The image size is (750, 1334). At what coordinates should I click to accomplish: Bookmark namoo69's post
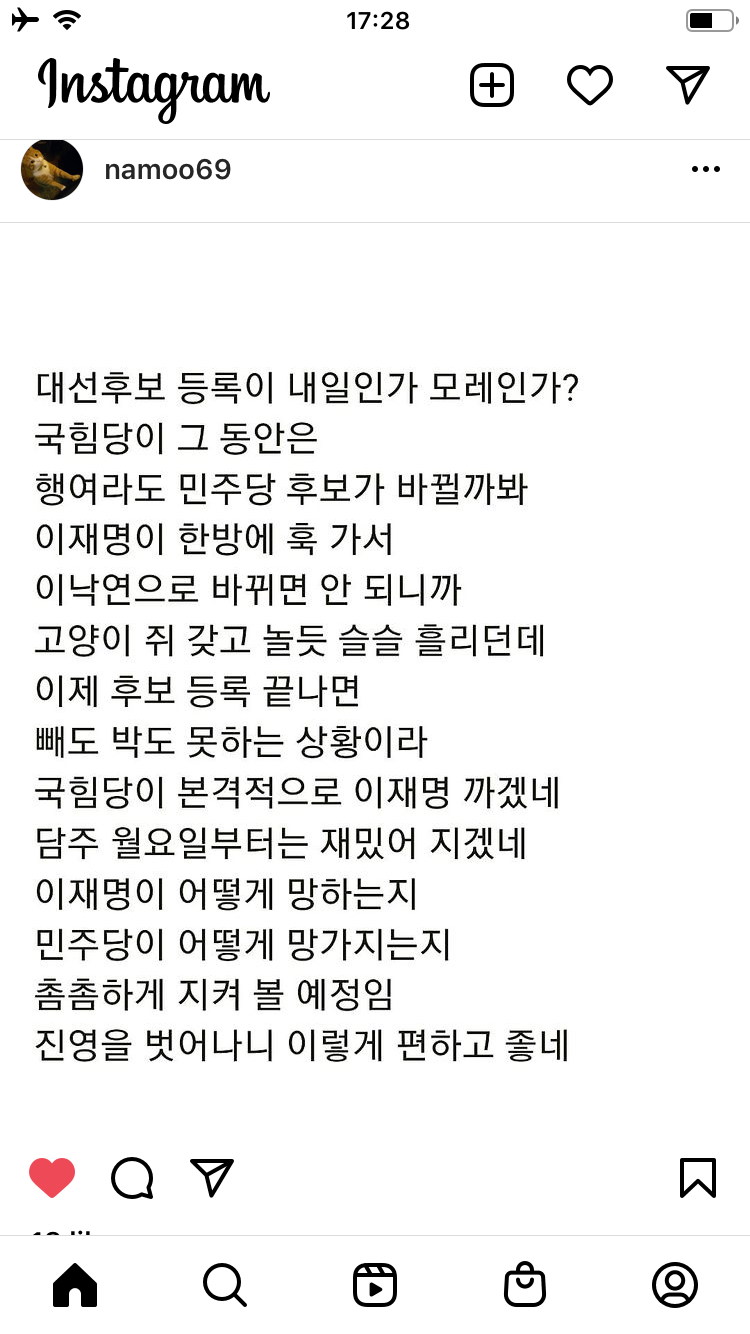point(697,1177)
